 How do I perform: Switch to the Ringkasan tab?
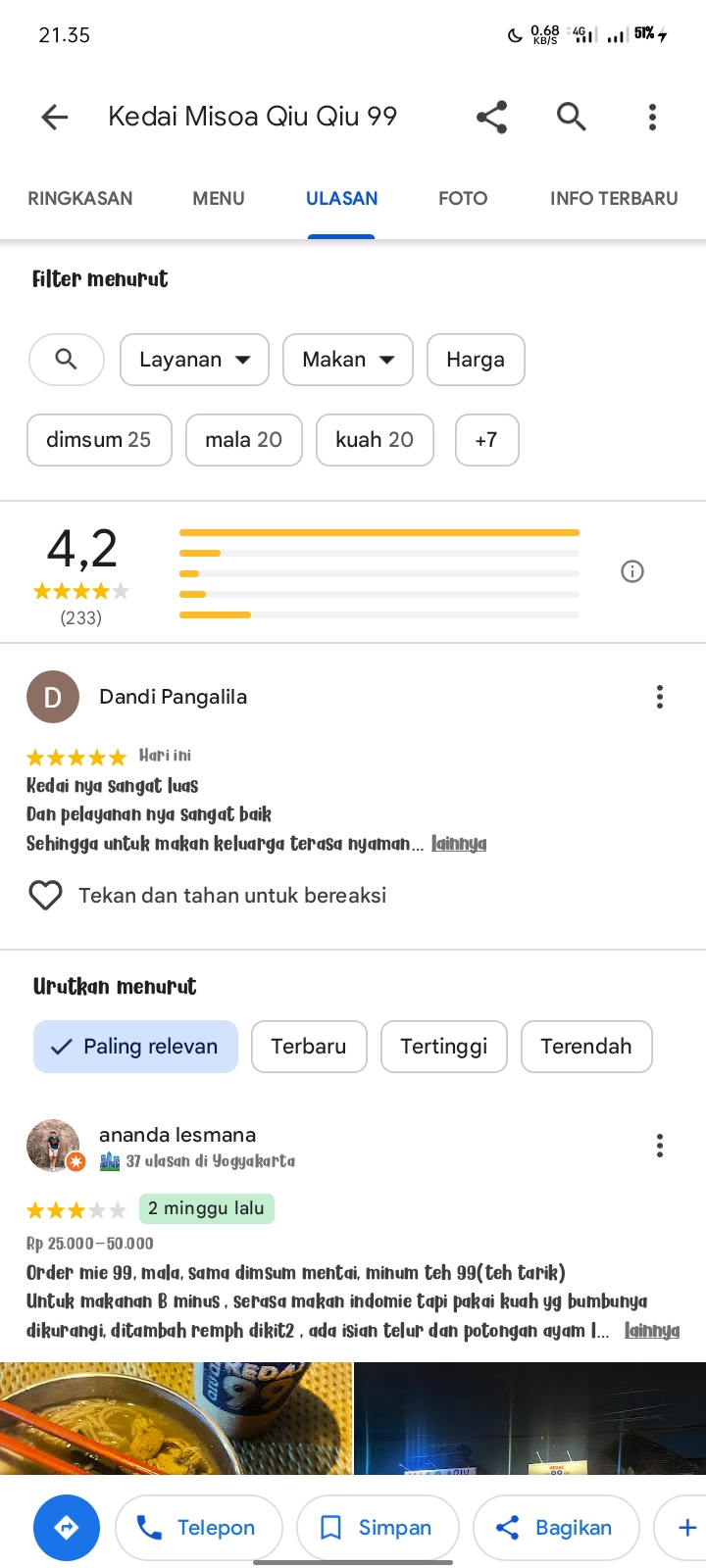(80, 198)
